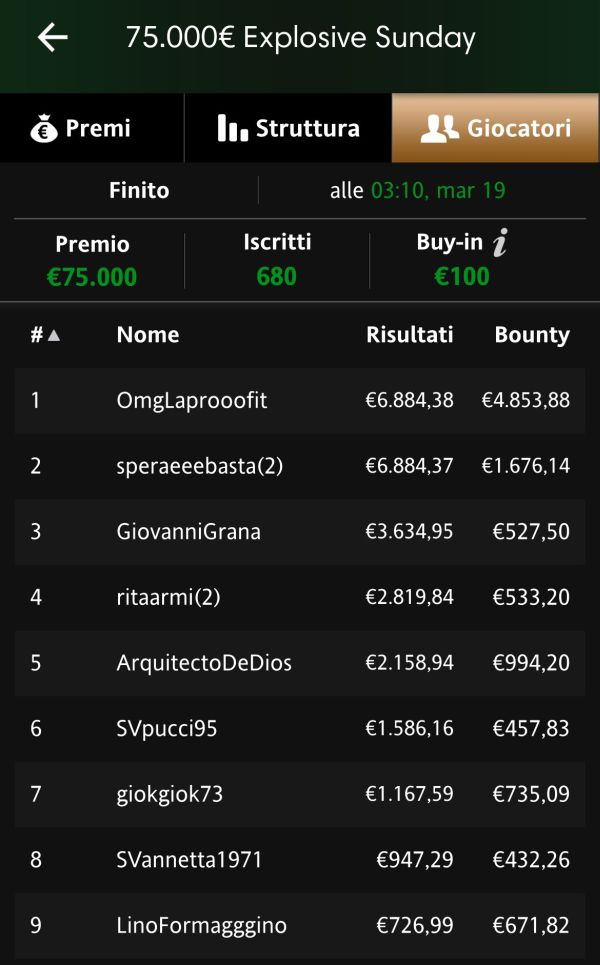
Task: Open the Struttura tab
Action: click(x=288, y=128)
